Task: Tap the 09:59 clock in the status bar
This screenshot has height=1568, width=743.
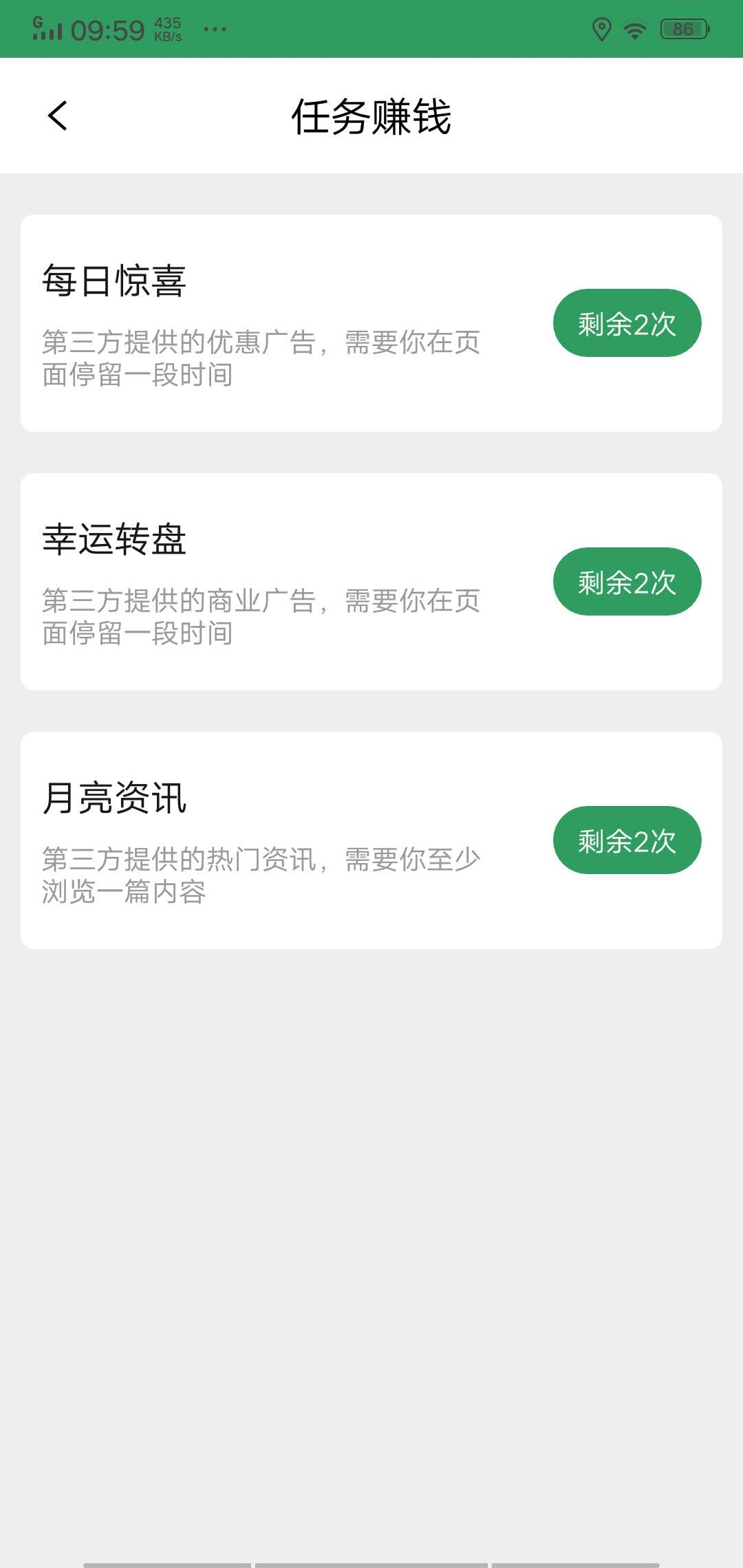Action: pos(107,29)
